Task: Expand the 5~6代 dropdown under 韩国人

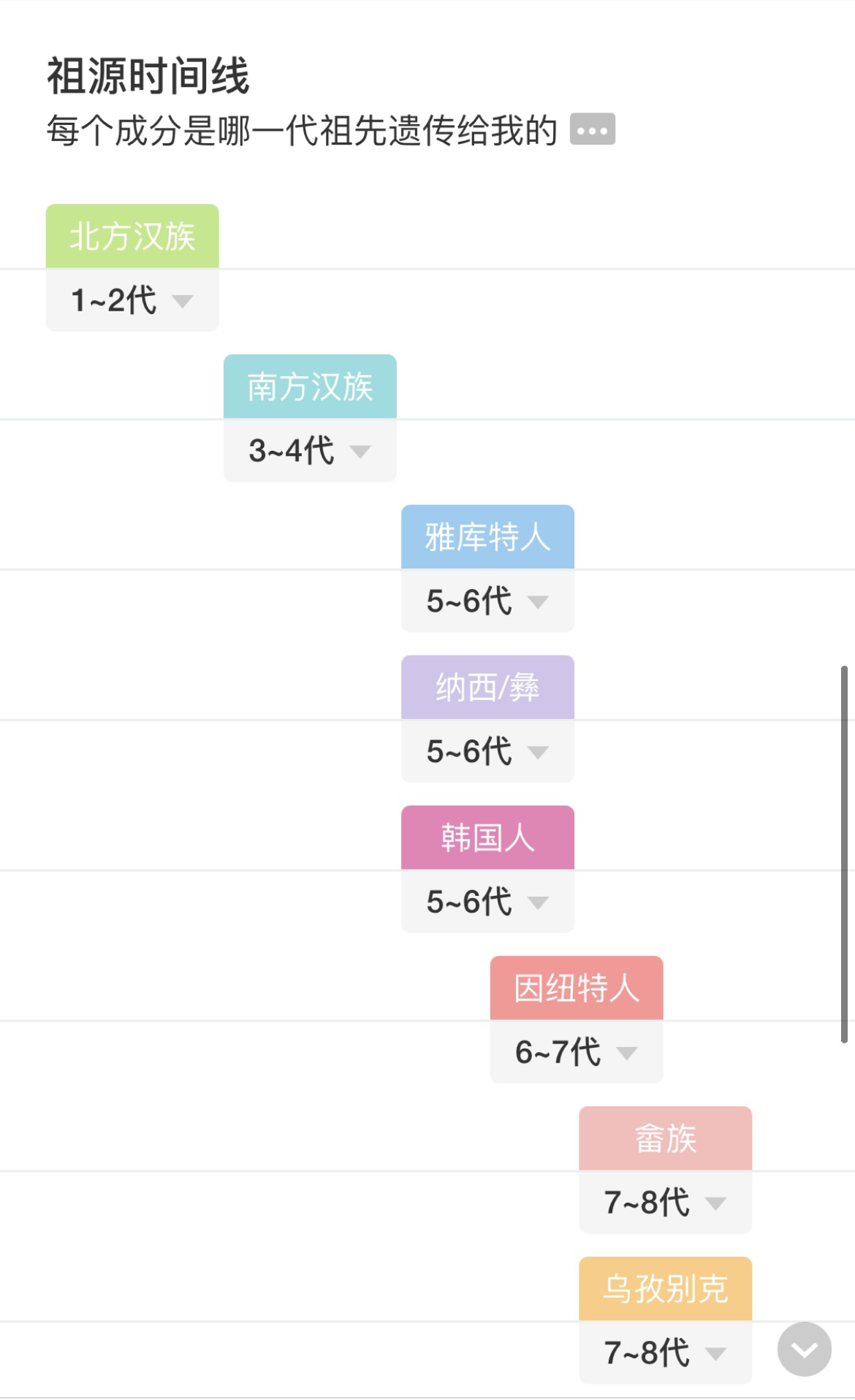Action: click(487, 902)
